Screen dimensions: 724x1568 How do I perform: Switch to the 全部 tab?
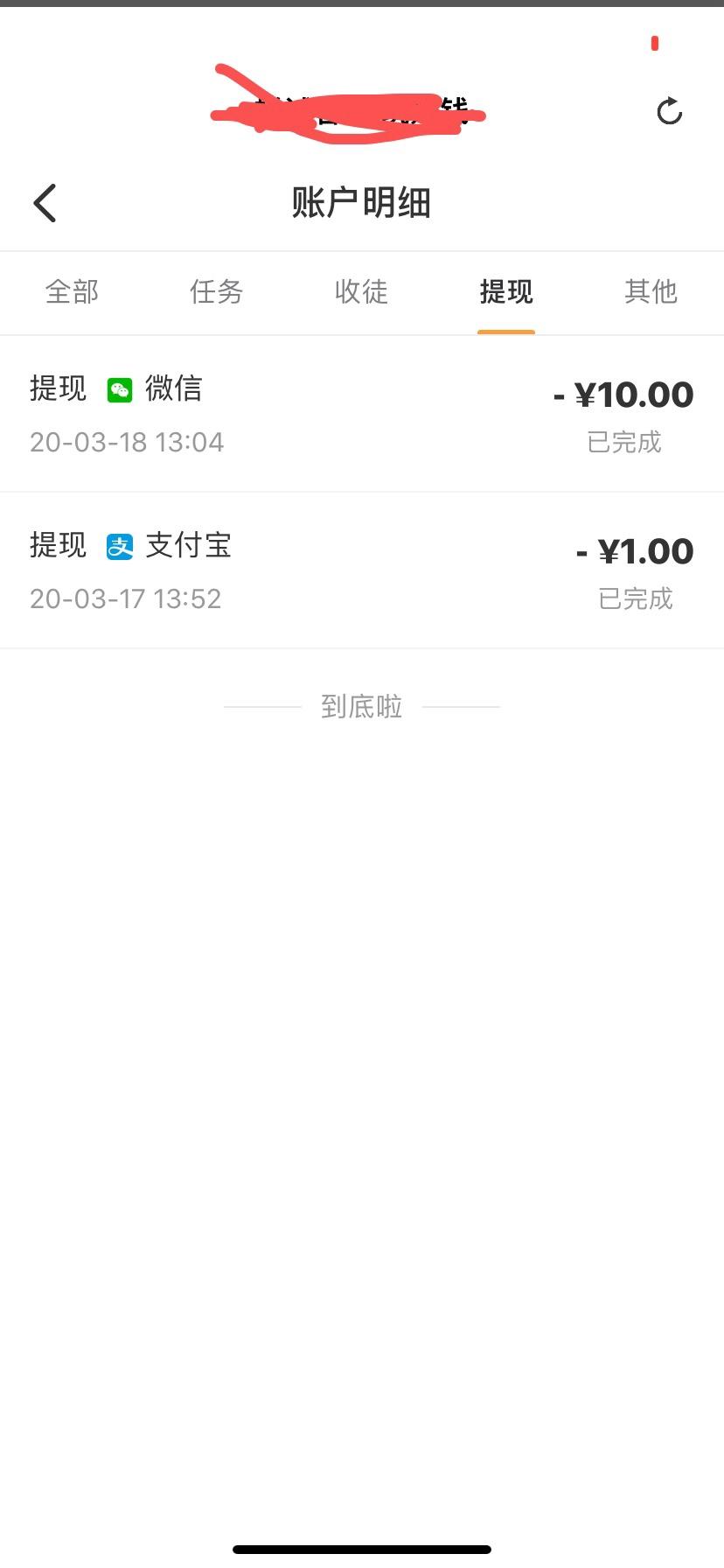pos(71,292)
